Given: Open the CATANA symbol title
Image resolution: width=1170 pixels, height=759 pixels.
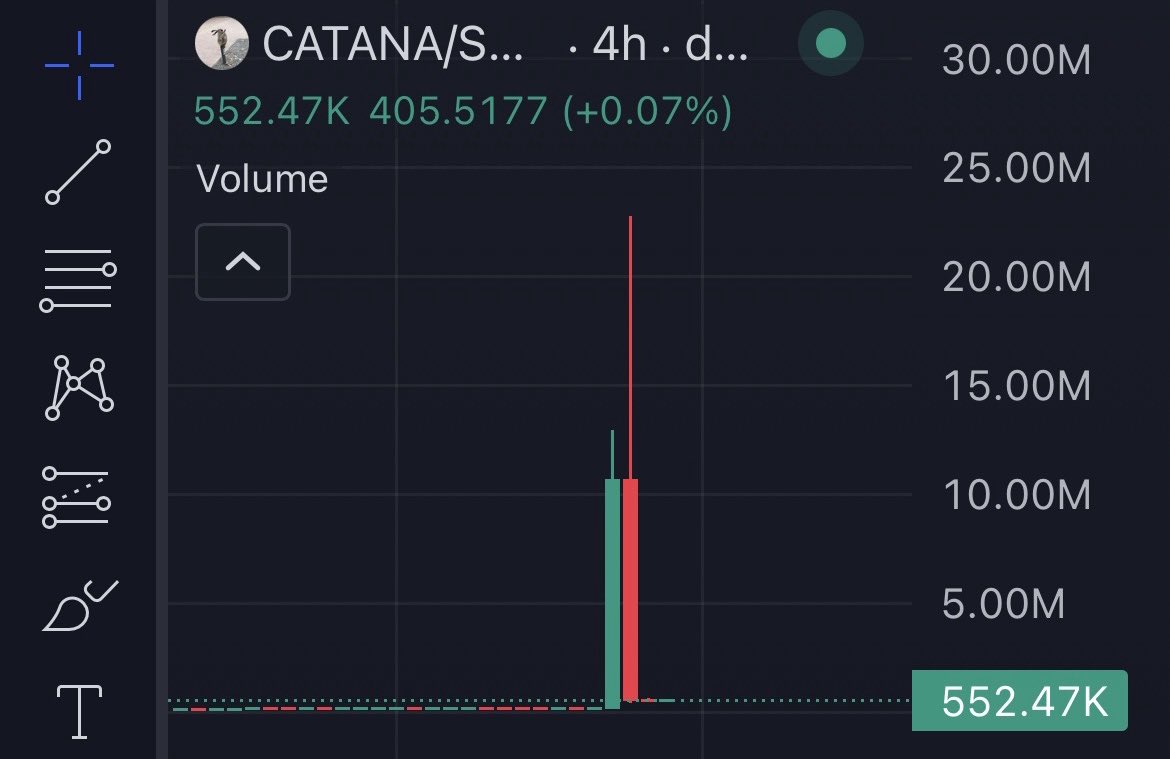Looking at the screenshot, I should coord(392,46).
